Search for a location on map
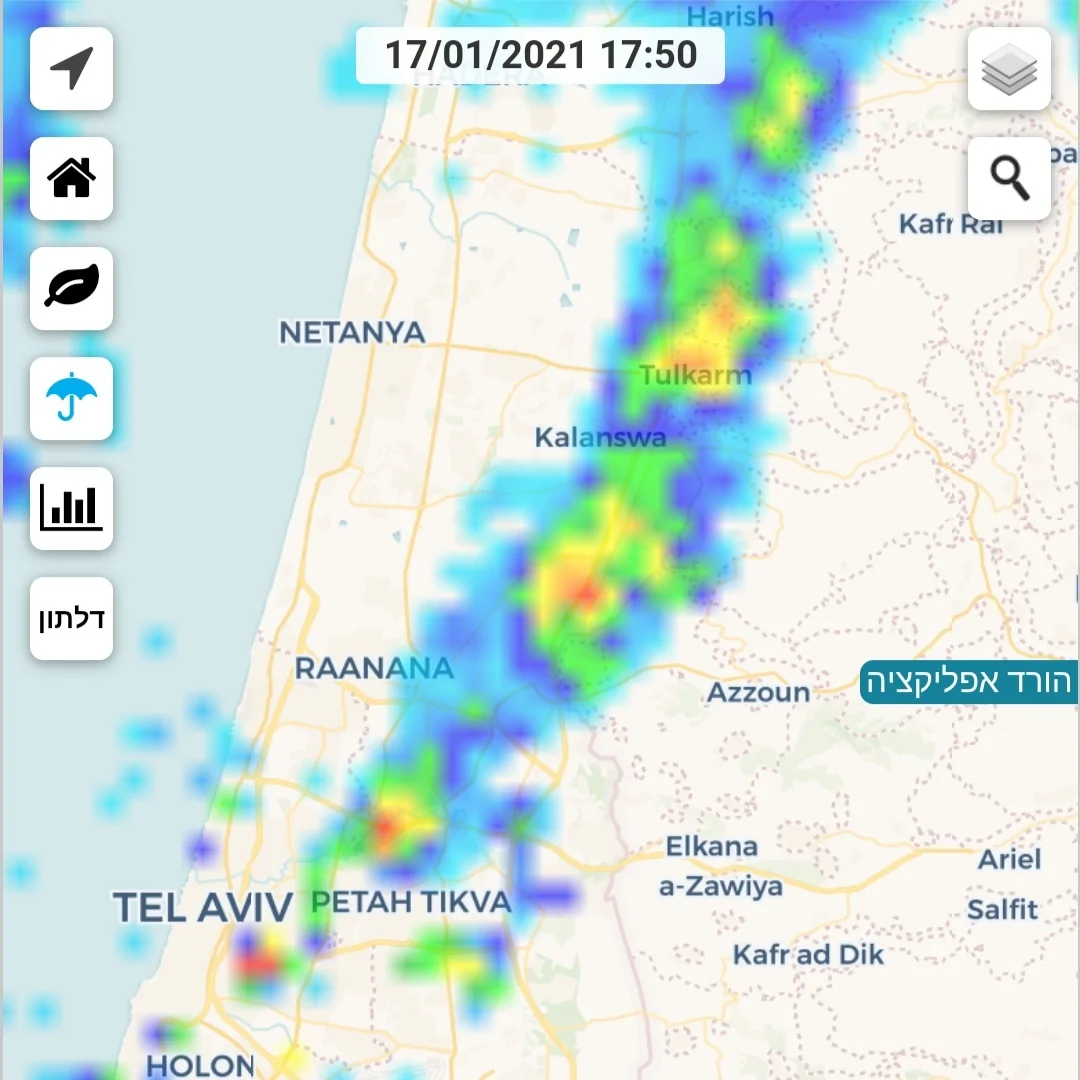 [x=1009, y=179]
